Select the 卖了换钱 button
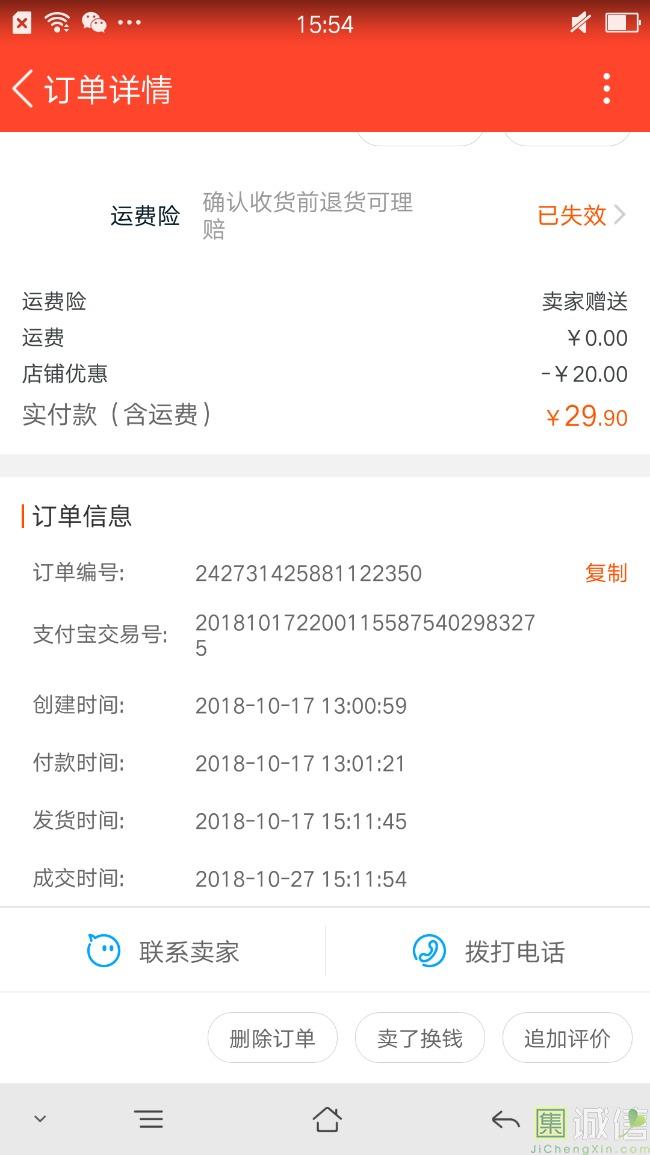Image resolution: width=650 pixels, height=1155 pixels. pyautogui.click(x=420, y=1038)
